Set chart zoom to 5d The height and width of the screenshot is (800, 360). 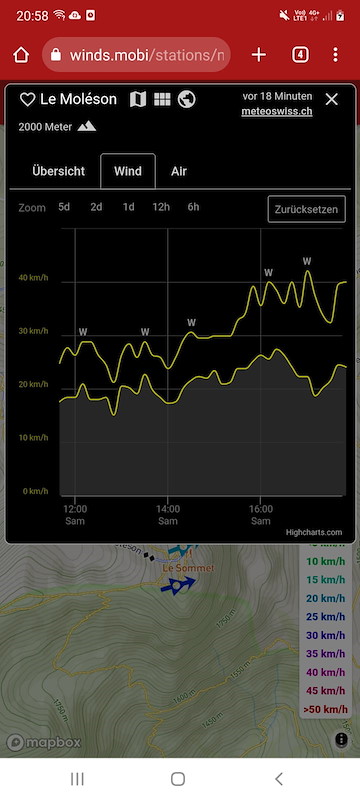click(64, 207)
